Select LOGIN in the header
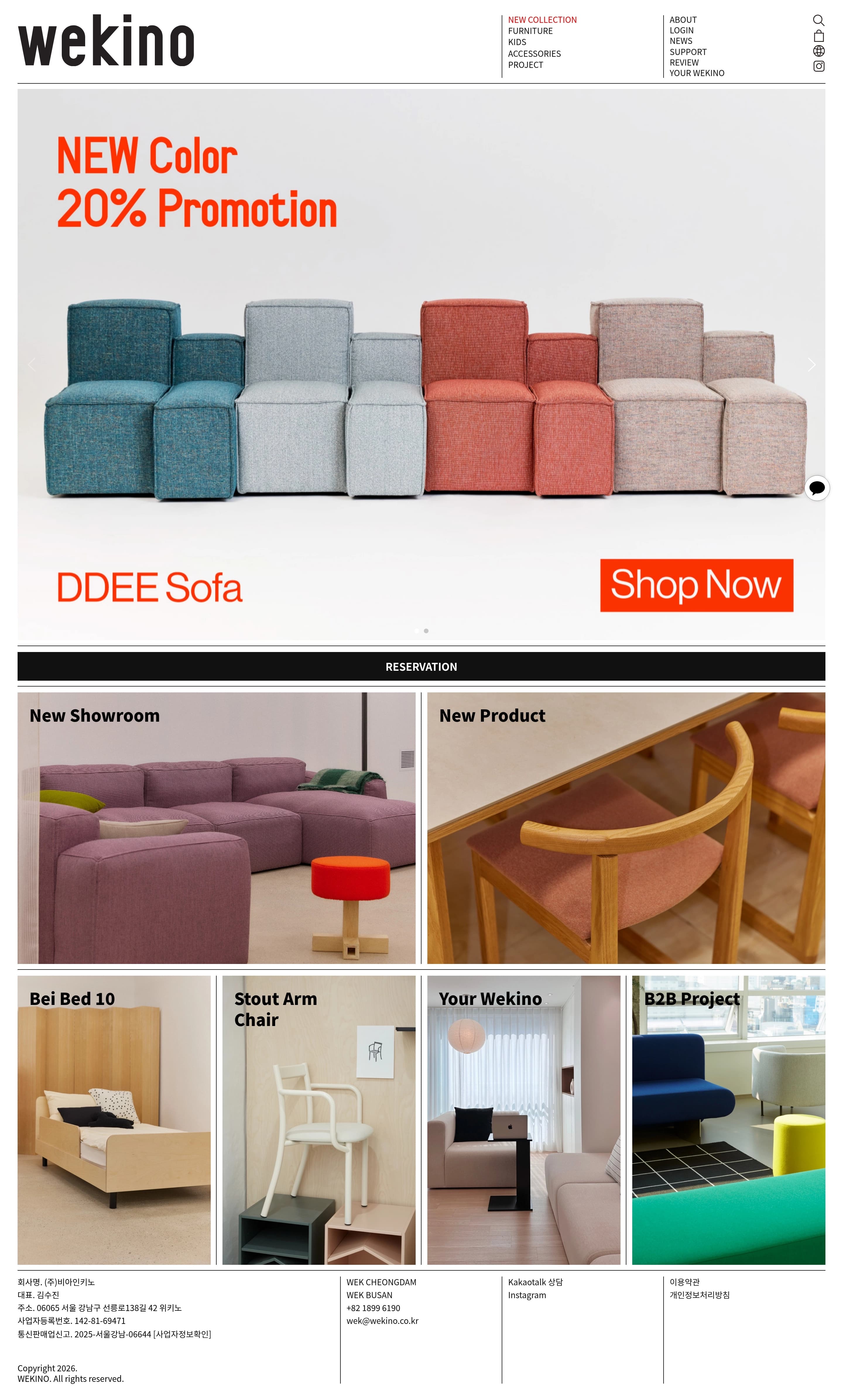 pos(681,31)
